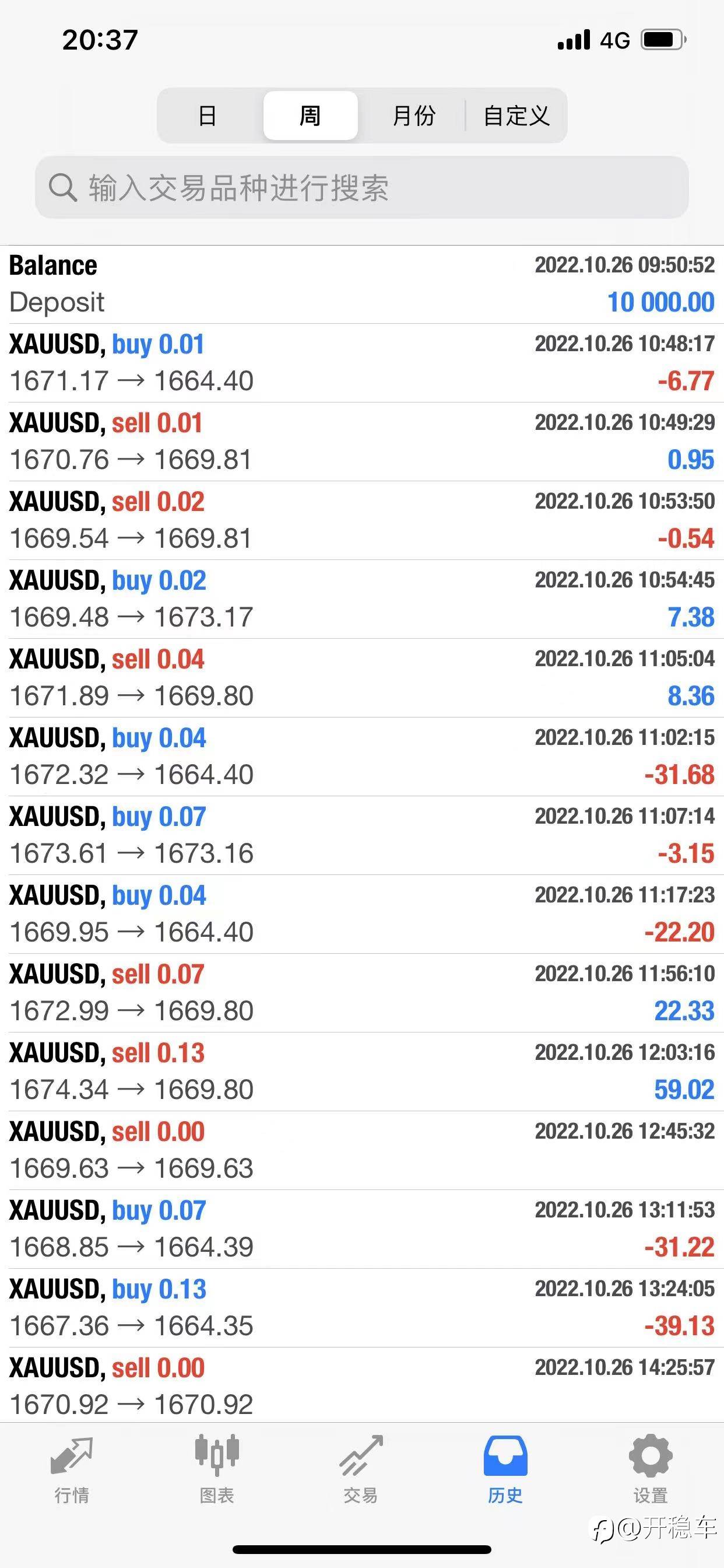Open the 10 000.00 Balance Deposit entry

click(362, 284)
